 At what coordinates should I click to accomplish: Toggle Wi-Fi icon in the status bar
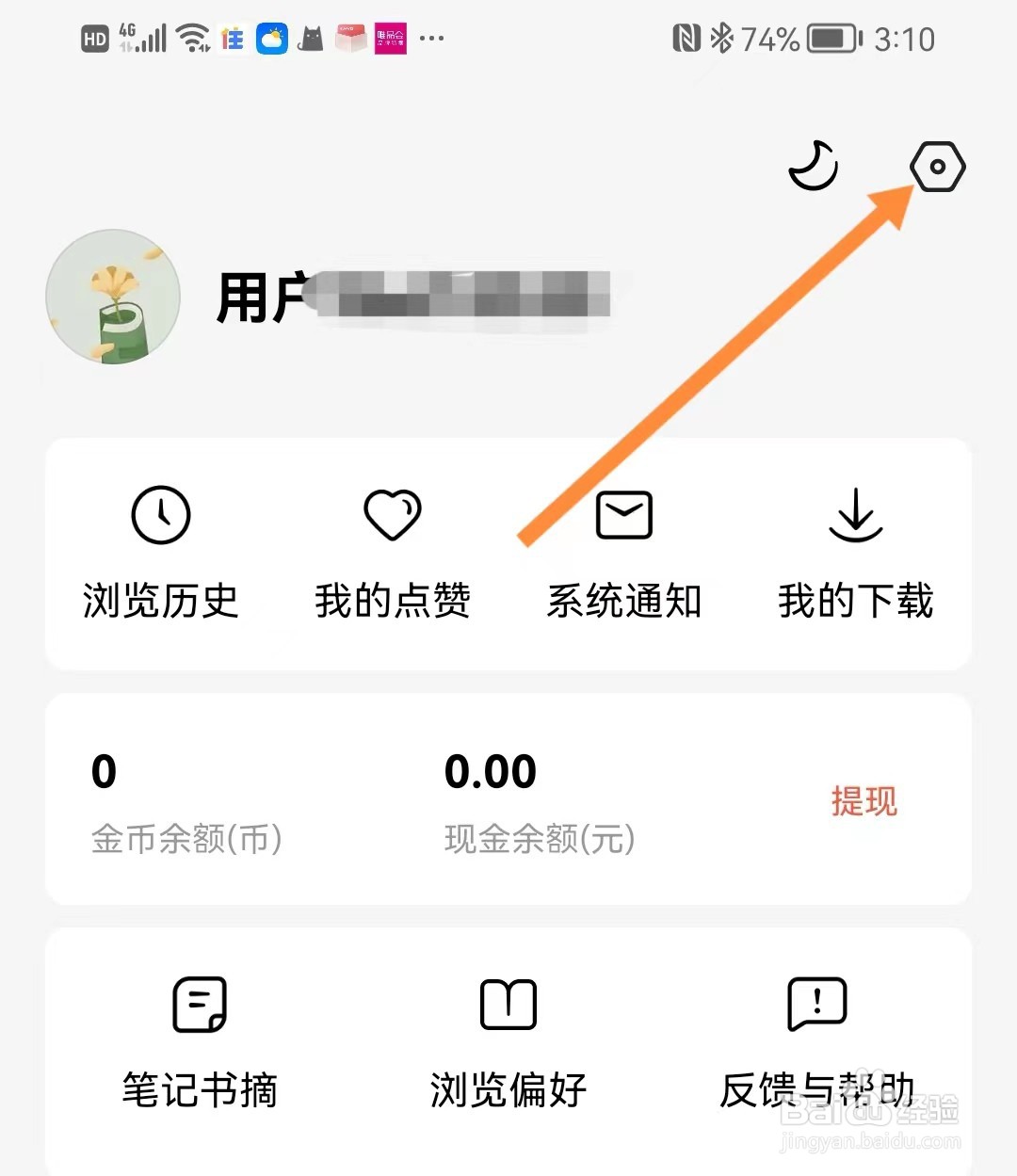pyautogui.click(x=193, y=38)
